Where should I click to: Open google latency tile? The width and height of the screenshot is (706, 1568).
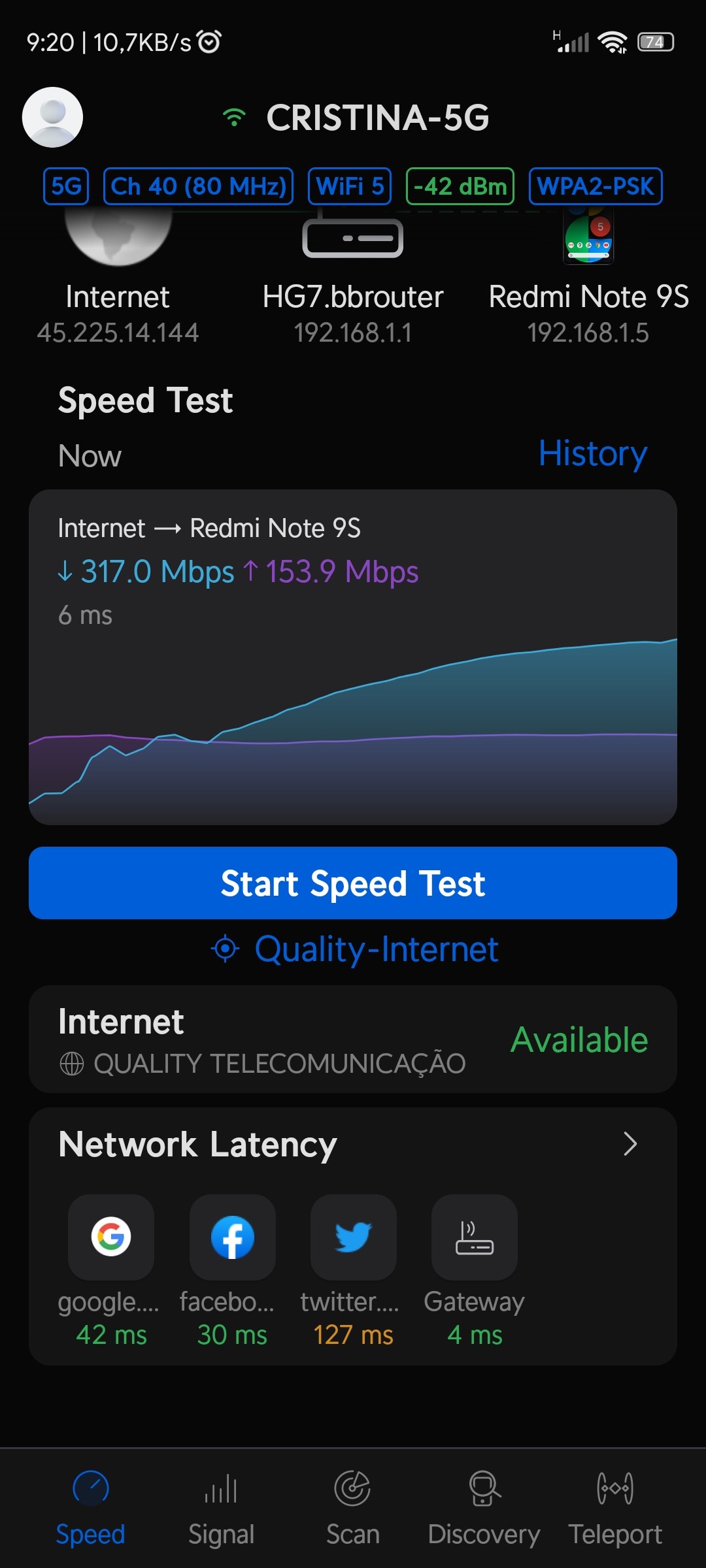point(111,1237)
